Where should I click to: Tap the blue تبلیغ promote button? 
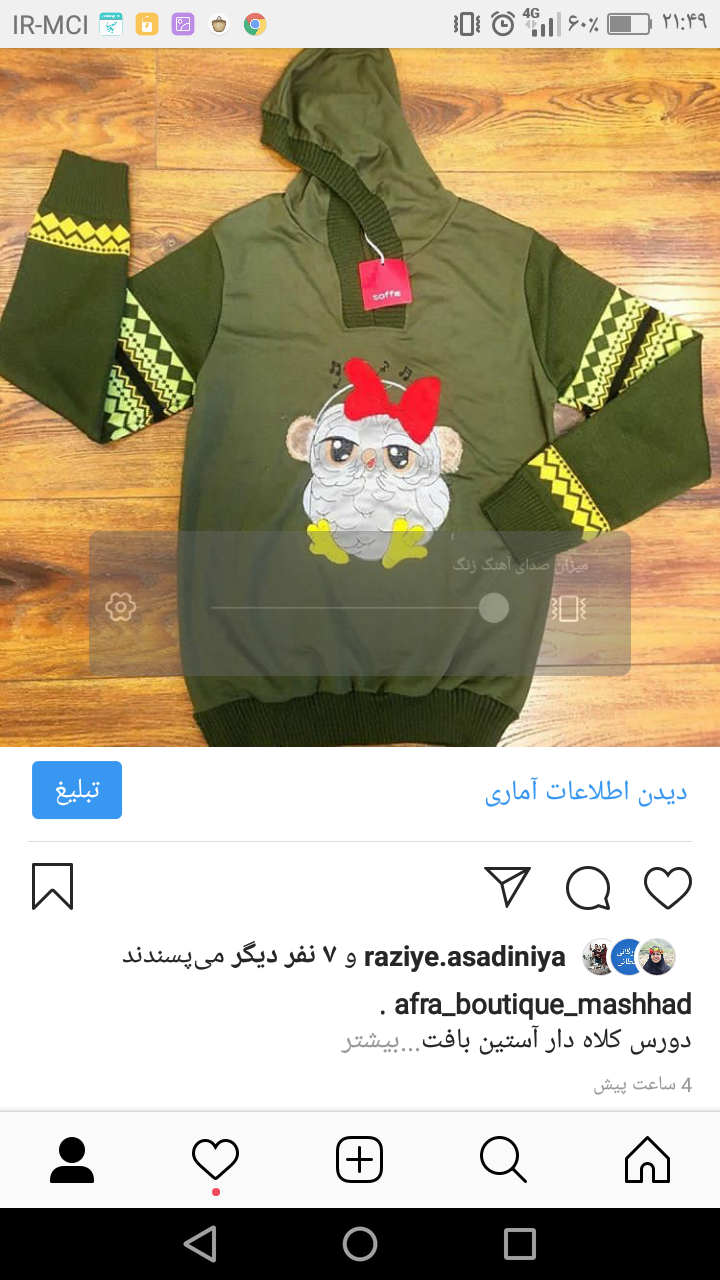77,790
